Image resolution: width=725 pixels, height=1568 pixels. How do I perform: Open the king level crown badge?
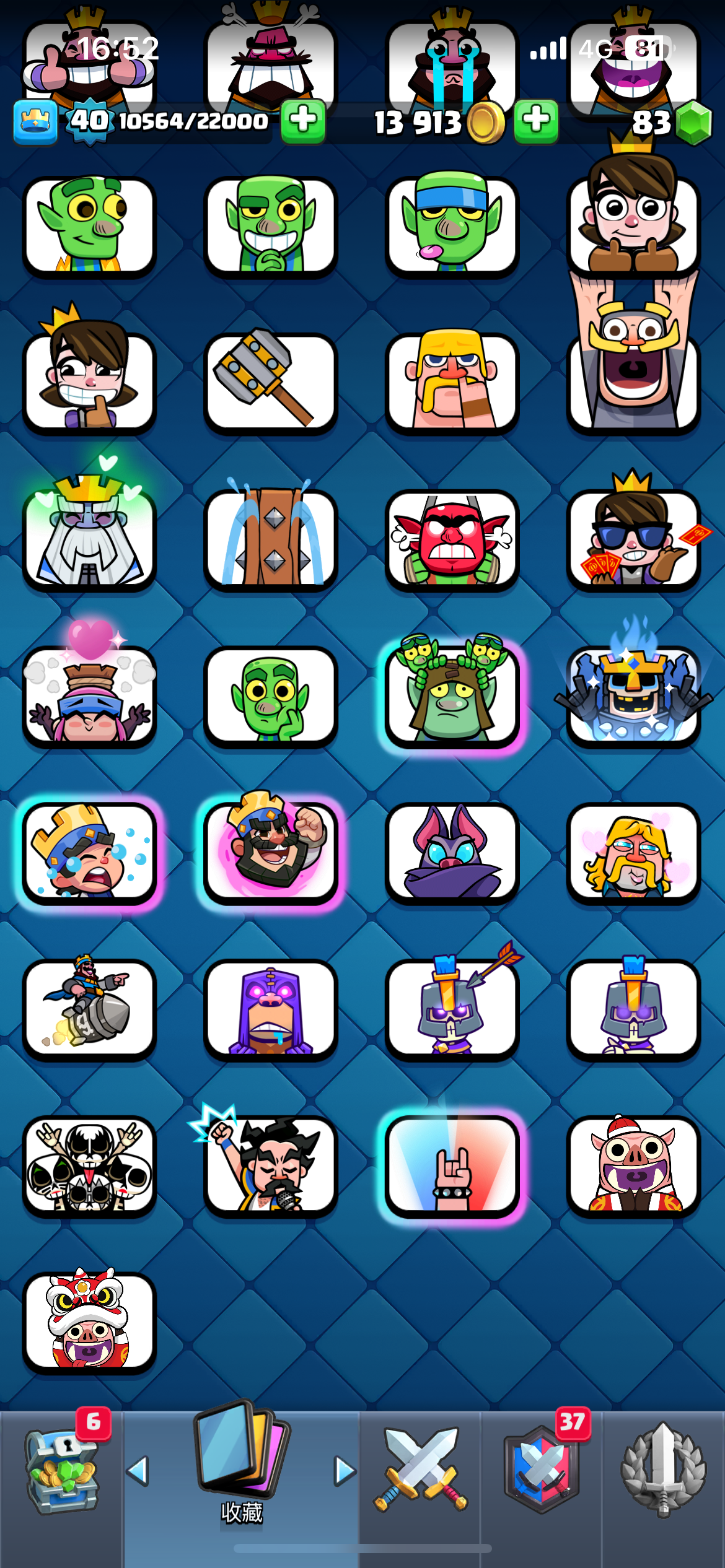[35, 121]
